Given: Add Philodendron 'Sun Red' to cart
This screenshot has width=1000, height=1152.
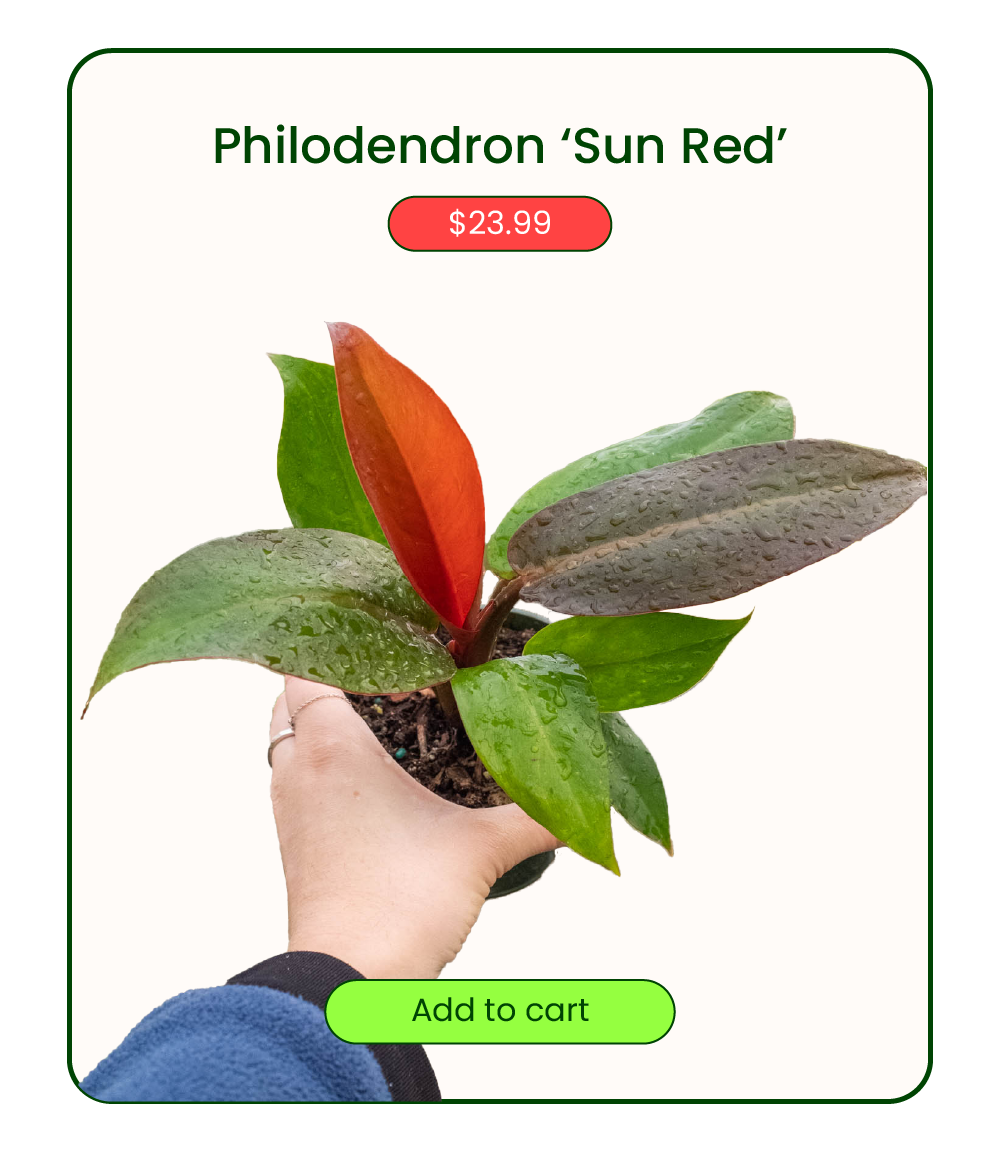Looking at the screenshot, I should [500, 1011].
